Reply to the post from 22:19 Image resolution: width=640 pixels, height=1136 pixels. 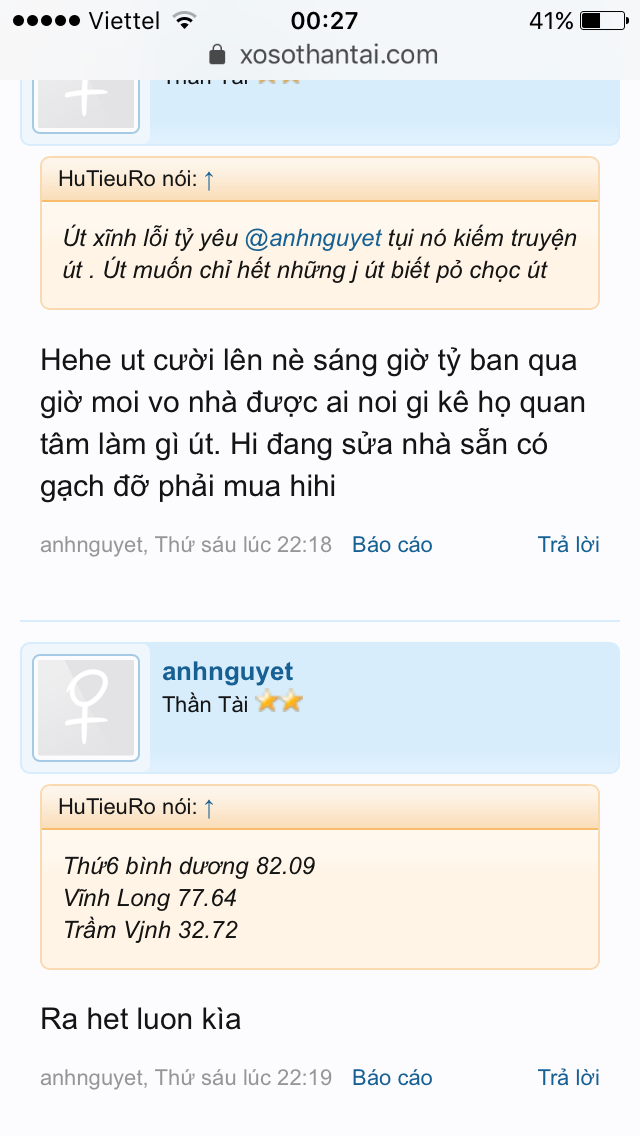pyautogui.click(x=568, y=1077)
